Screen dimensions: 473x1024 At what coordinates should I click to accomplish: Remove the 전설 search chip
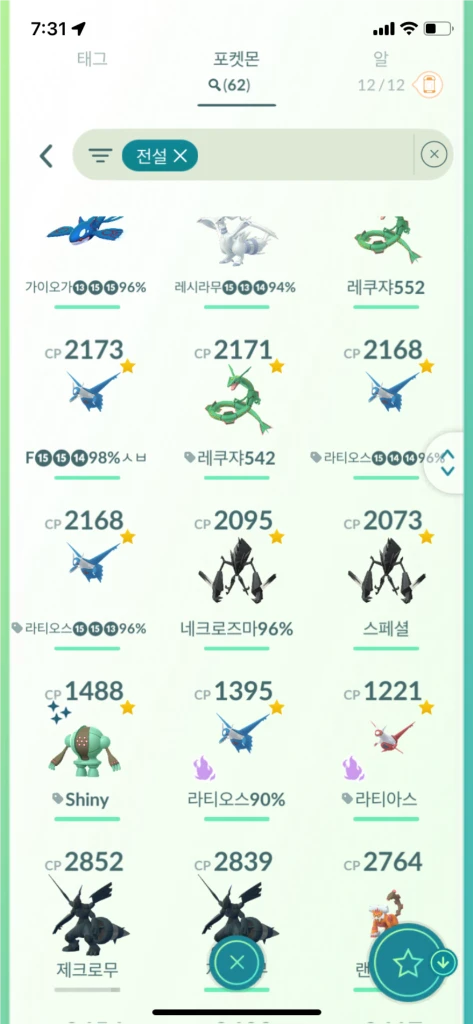click(x=159, y=155)
